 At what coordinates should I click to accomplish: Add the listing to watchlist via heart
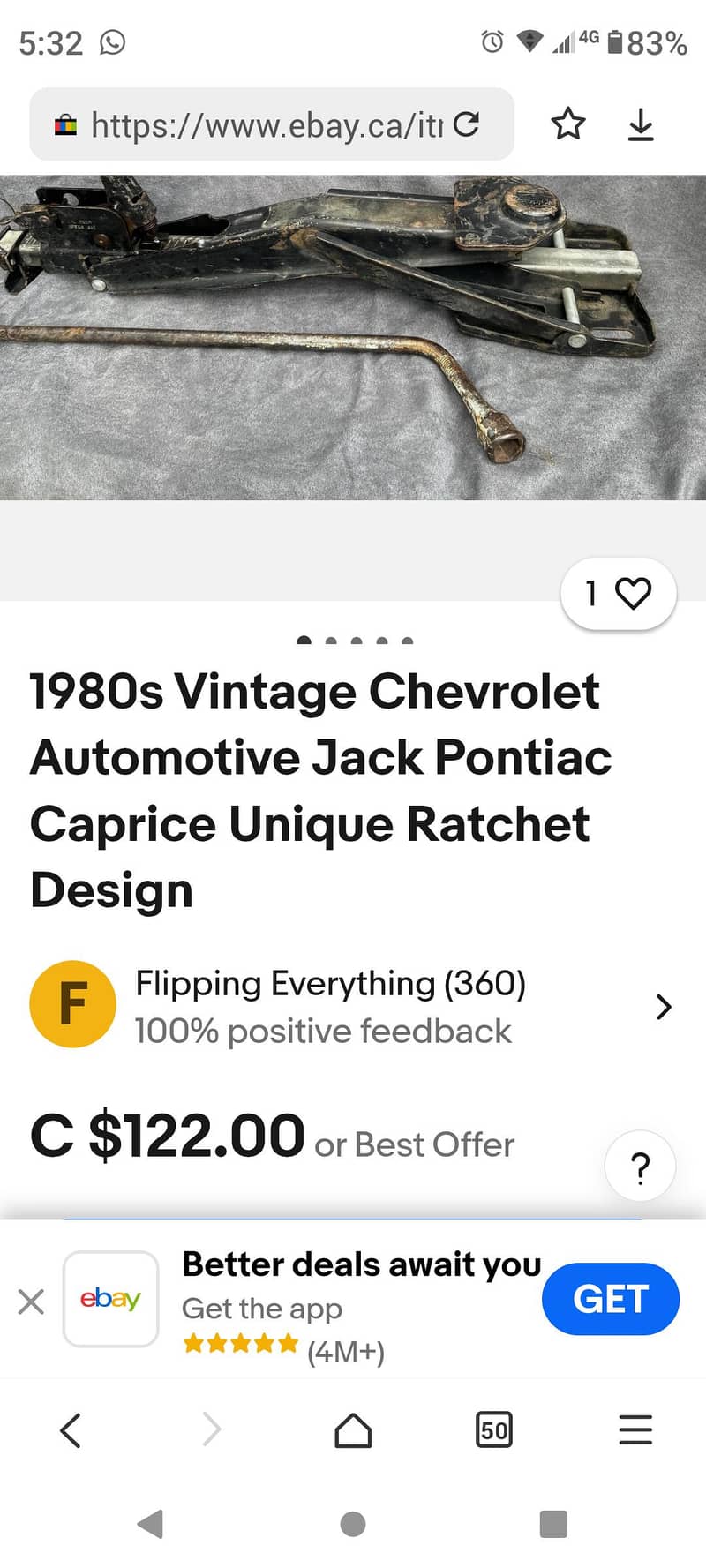[x=619, y=593]
